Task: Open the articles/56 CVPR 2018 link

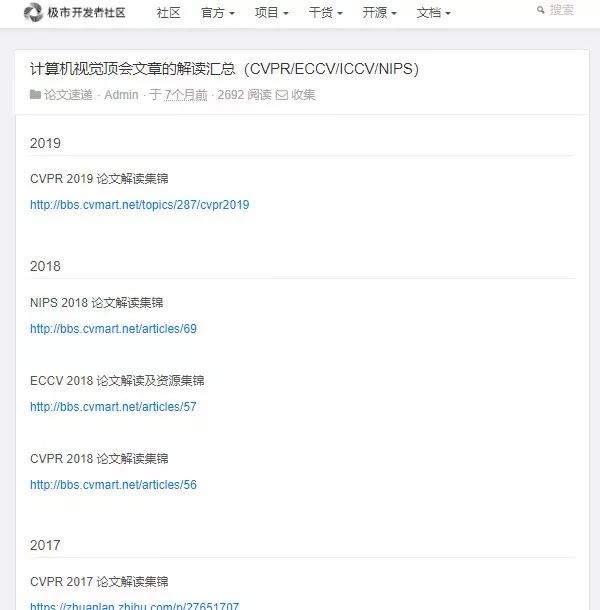Action: point(113,485)
